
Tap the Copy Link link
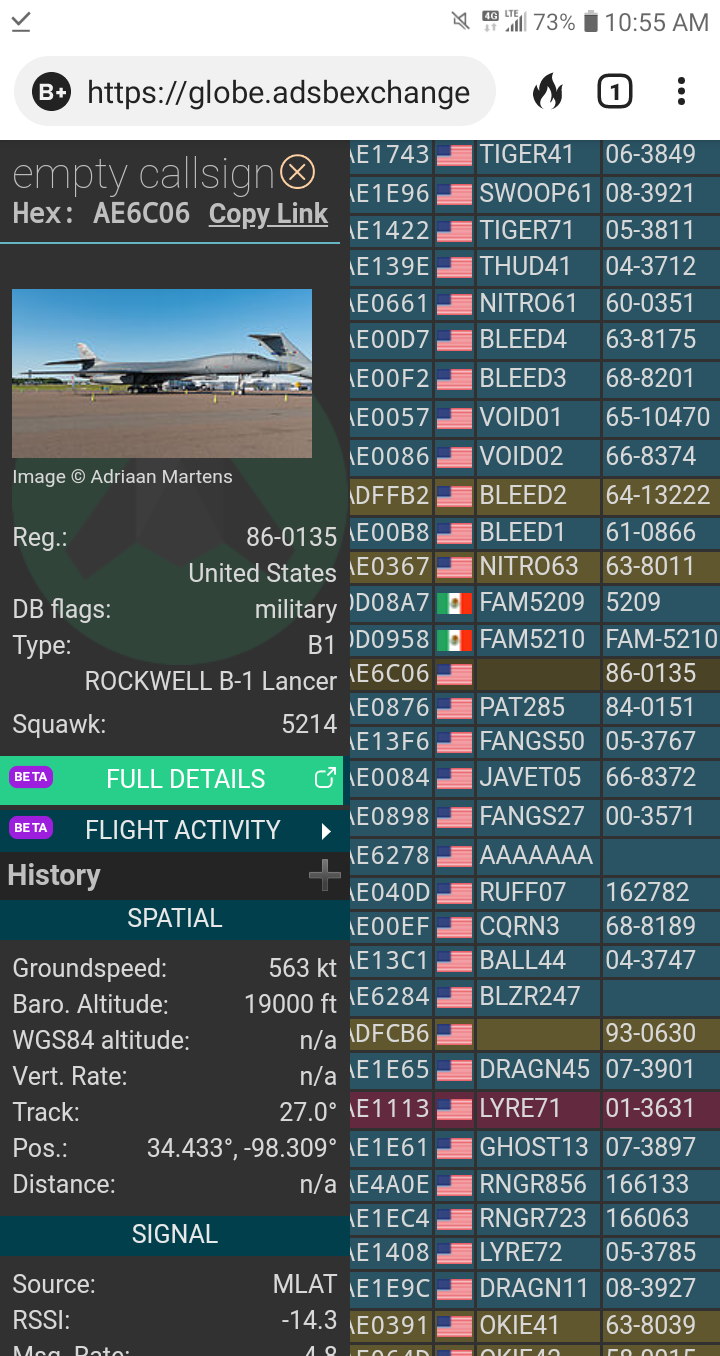(268, 214)
